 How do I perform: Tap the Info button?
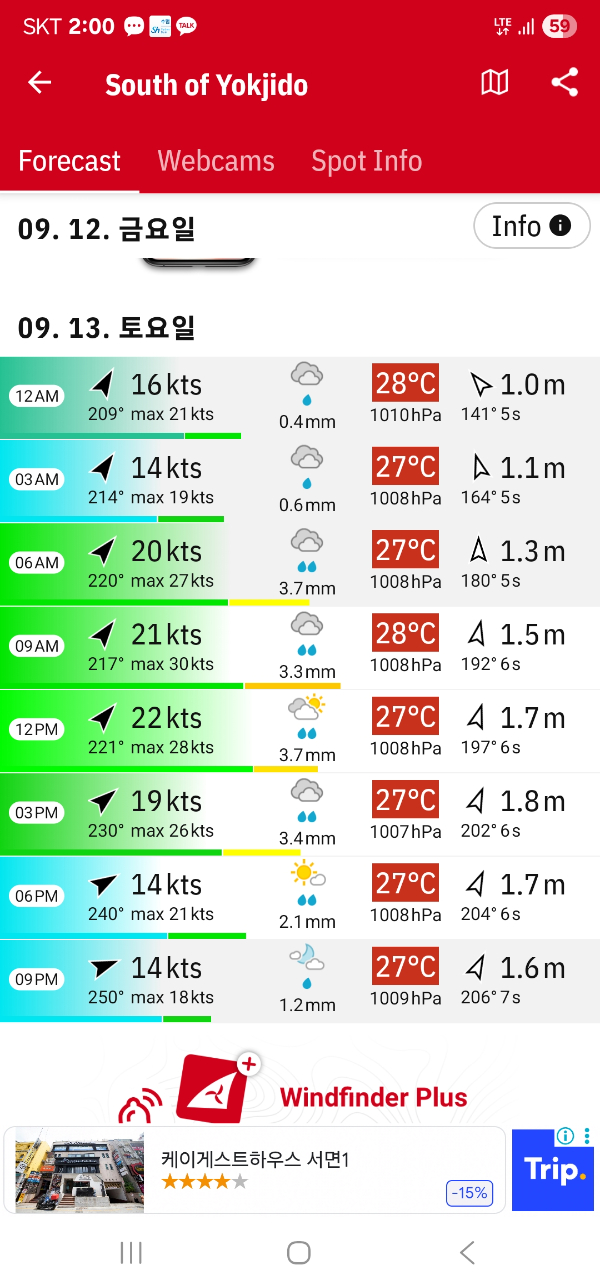(531, 226)
